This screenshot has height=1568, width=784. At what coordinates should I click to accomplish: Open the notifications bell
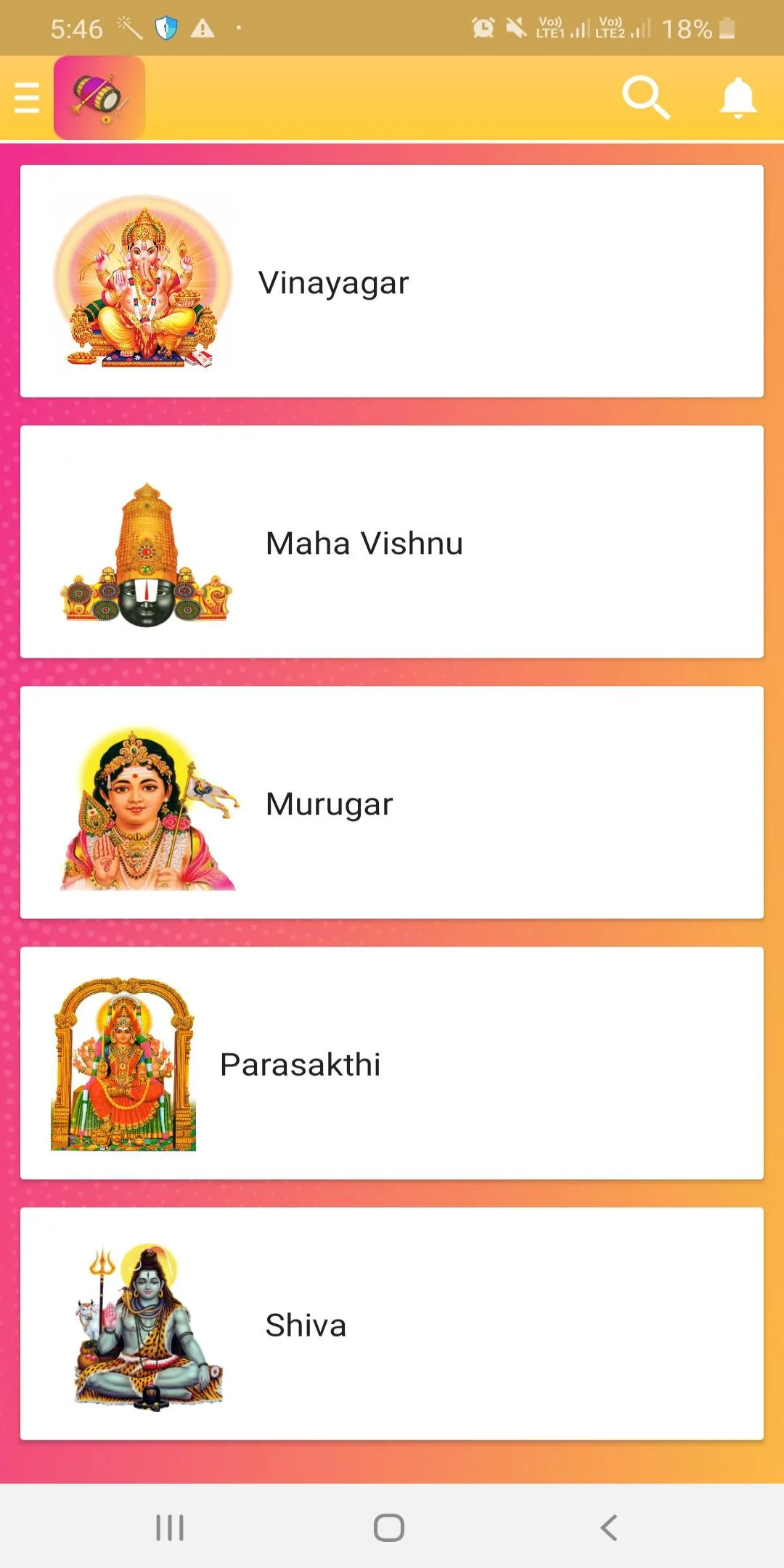tap(738, 97)
